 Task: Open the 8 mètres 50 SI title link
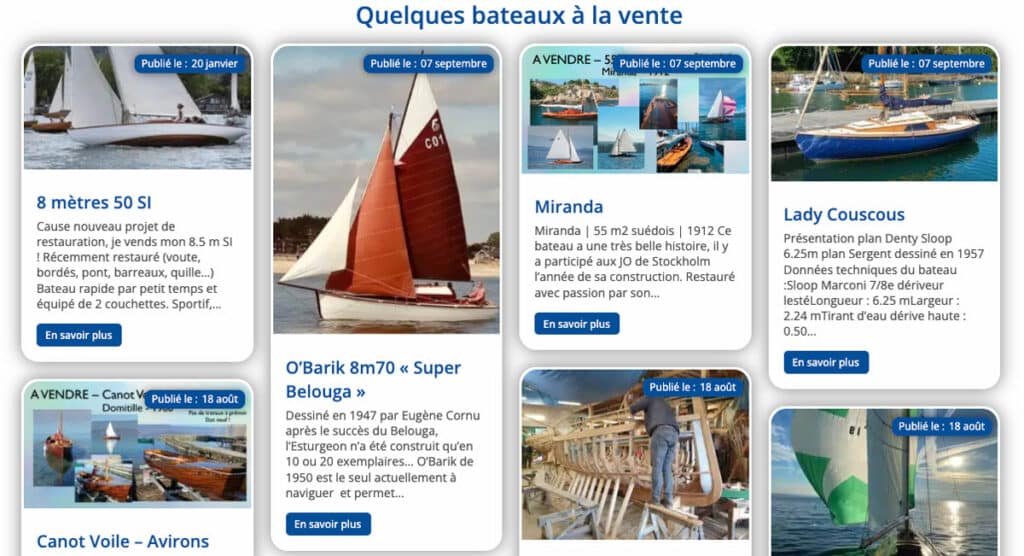tap(94, 202)
